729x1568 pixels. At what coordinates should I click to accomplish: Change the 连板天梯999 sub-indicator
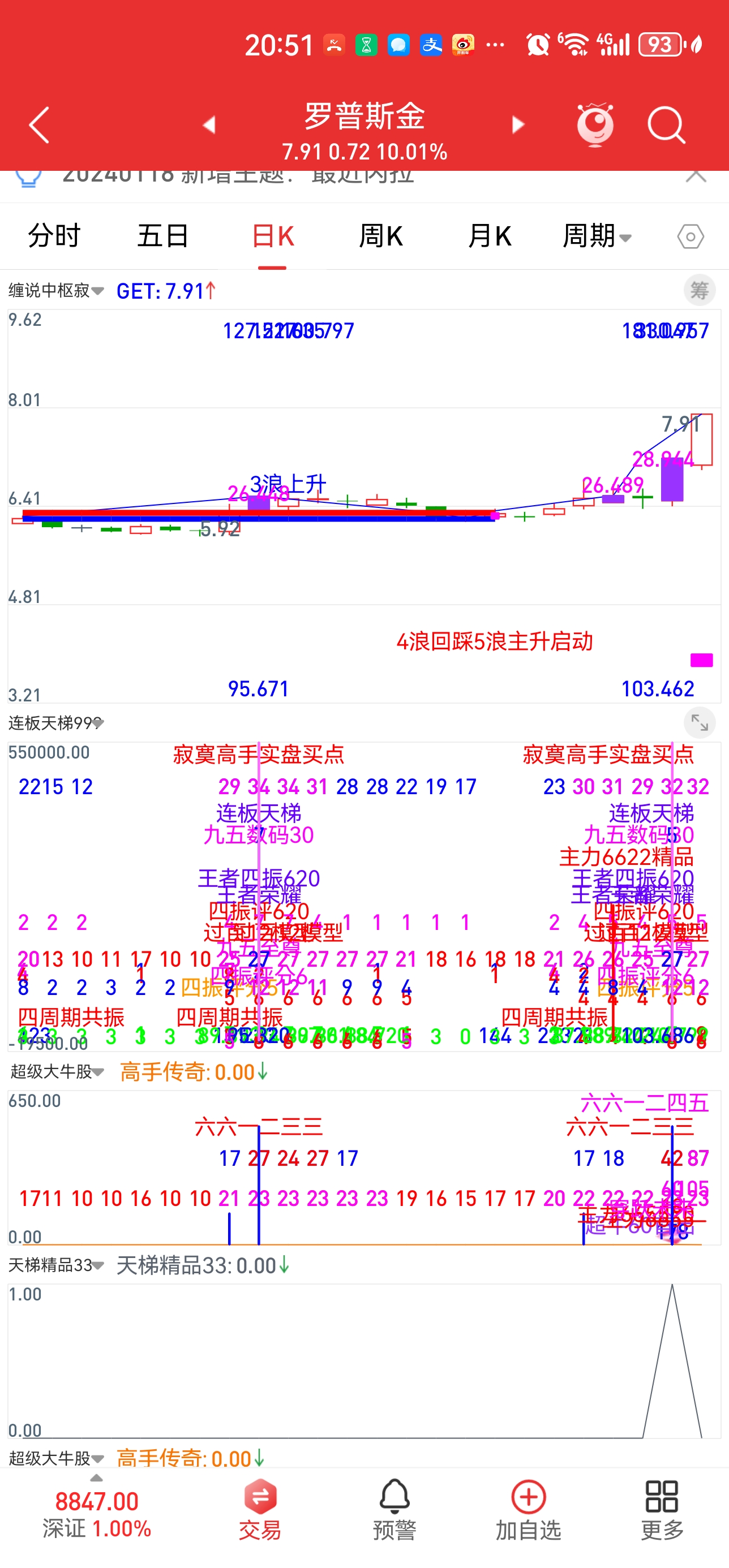tap(56, 722)
